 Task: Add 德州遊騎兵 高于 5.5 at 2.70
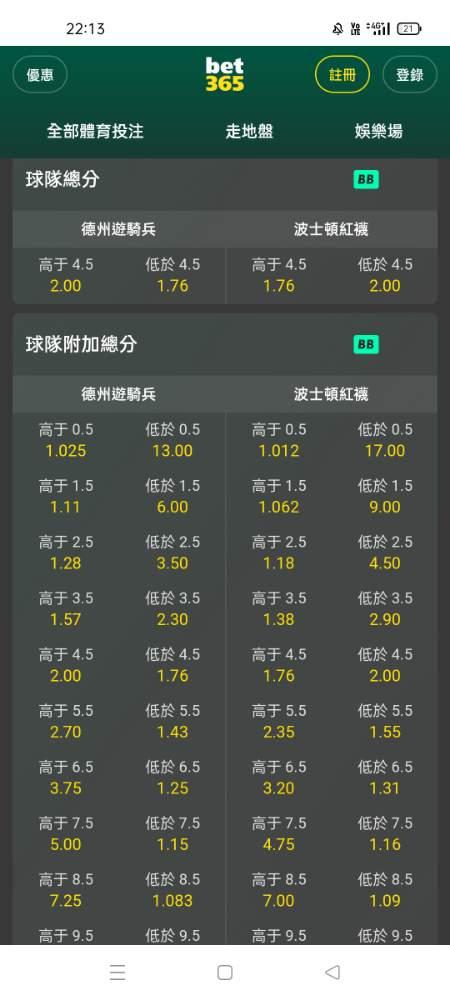pyautogui.click(x=66, y=721)
